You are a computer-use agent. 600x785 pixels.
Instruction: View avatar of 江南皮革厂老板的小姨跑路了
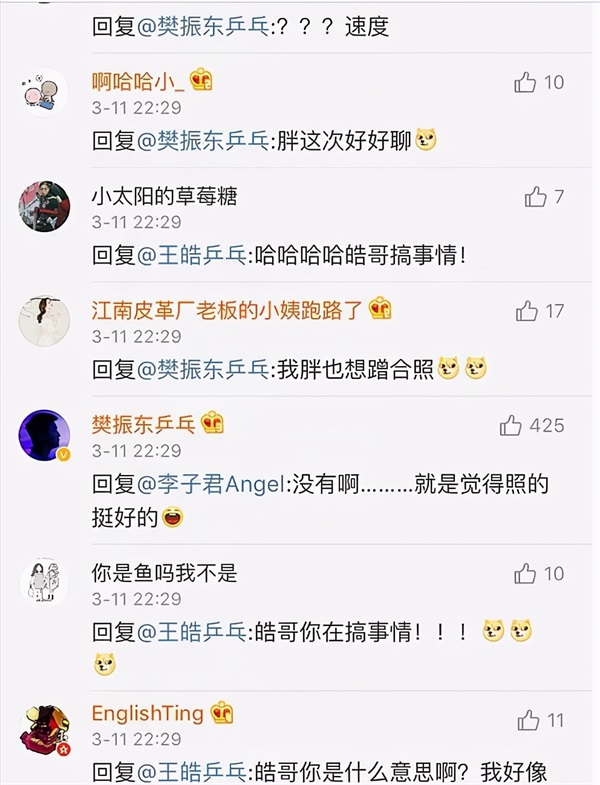pos(44,321)
